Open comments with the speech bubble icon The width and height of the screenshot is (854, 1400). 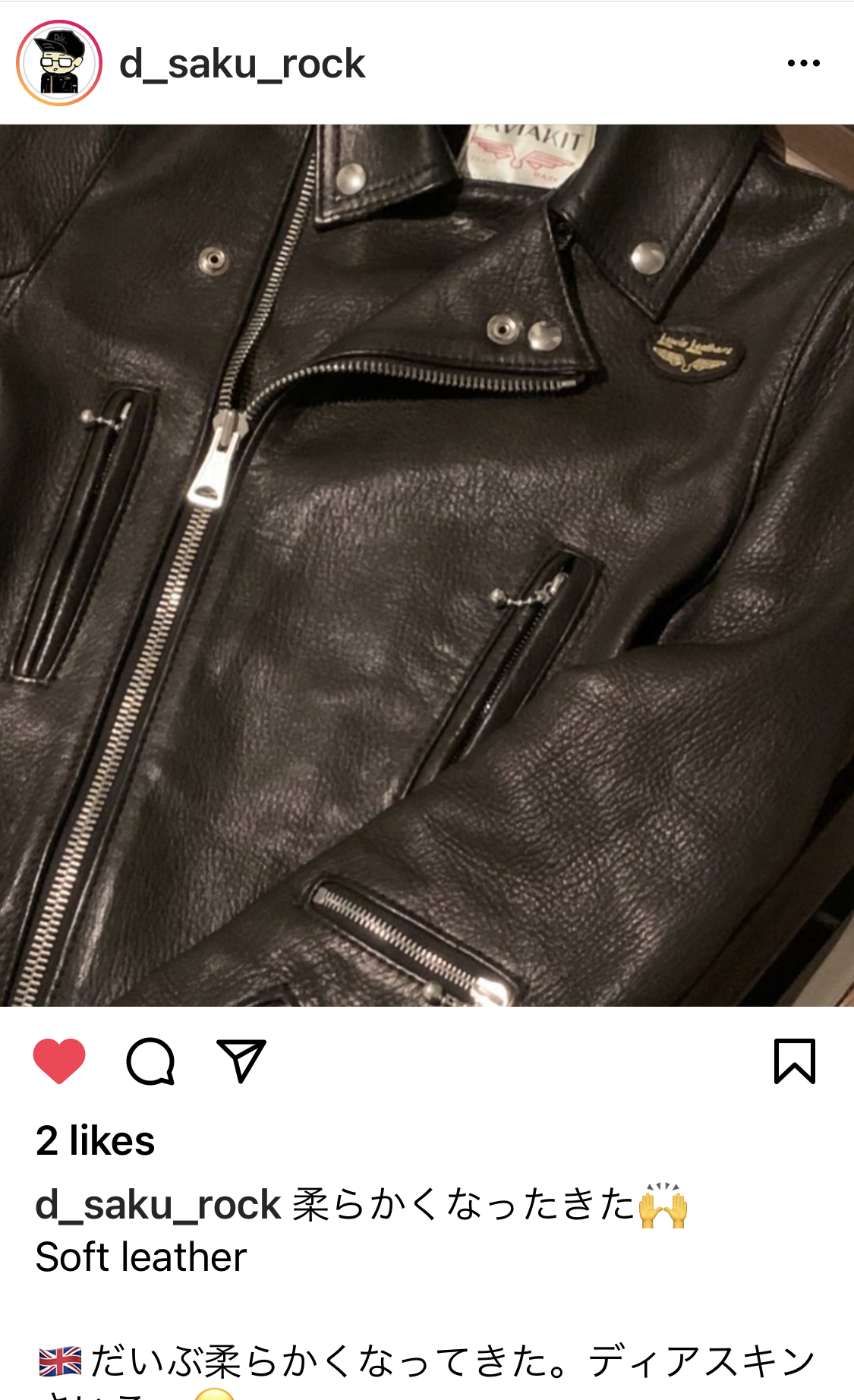pyautogui.click(x=150, y=1061)
